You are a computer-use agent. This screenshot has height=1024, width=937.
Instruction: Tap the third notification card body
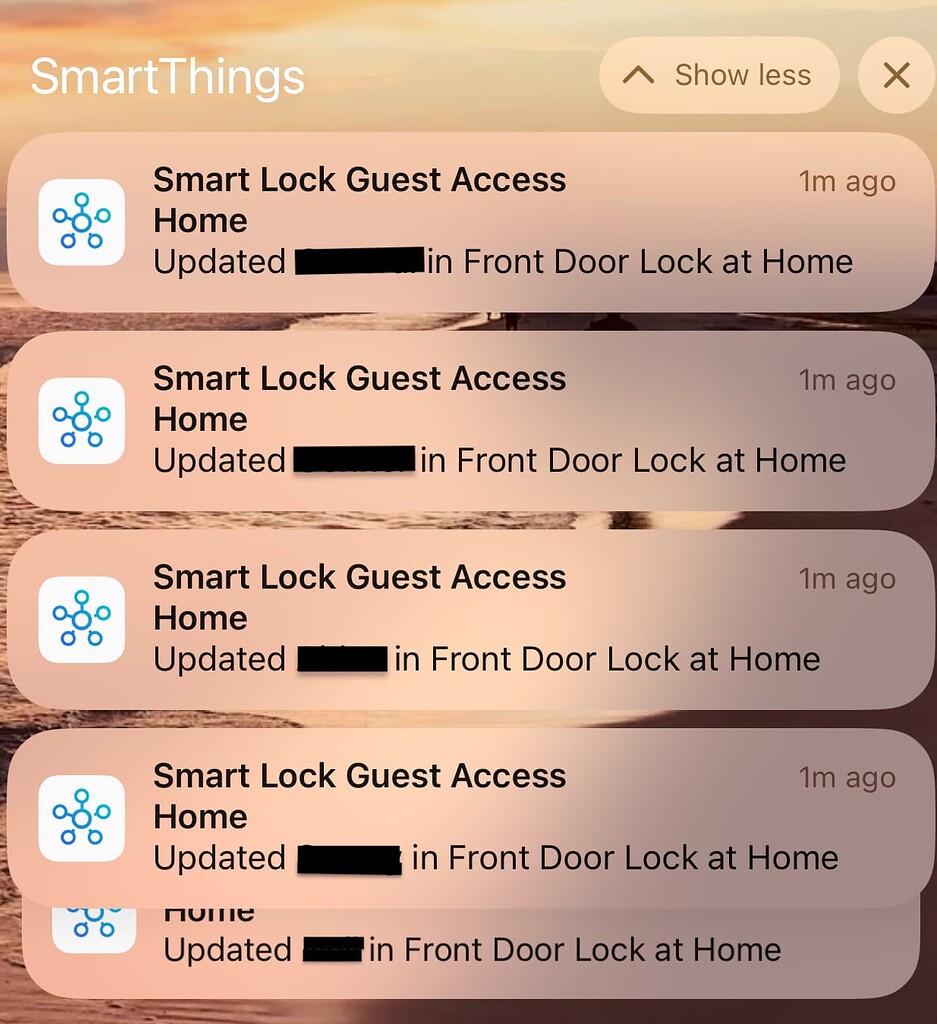point(470,620)
